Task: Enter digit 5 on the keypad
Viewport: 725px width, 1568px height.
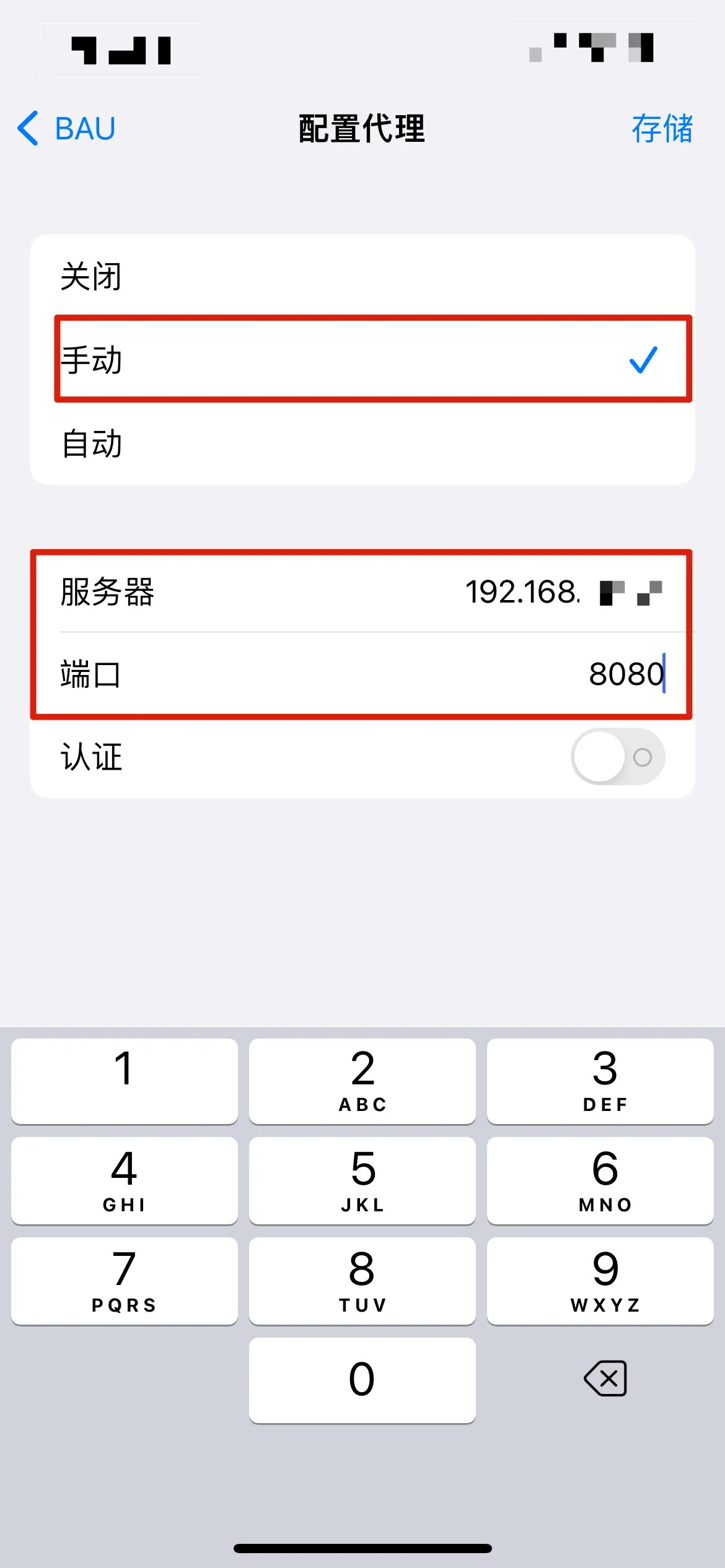Action: click(x=362, y=1180)
